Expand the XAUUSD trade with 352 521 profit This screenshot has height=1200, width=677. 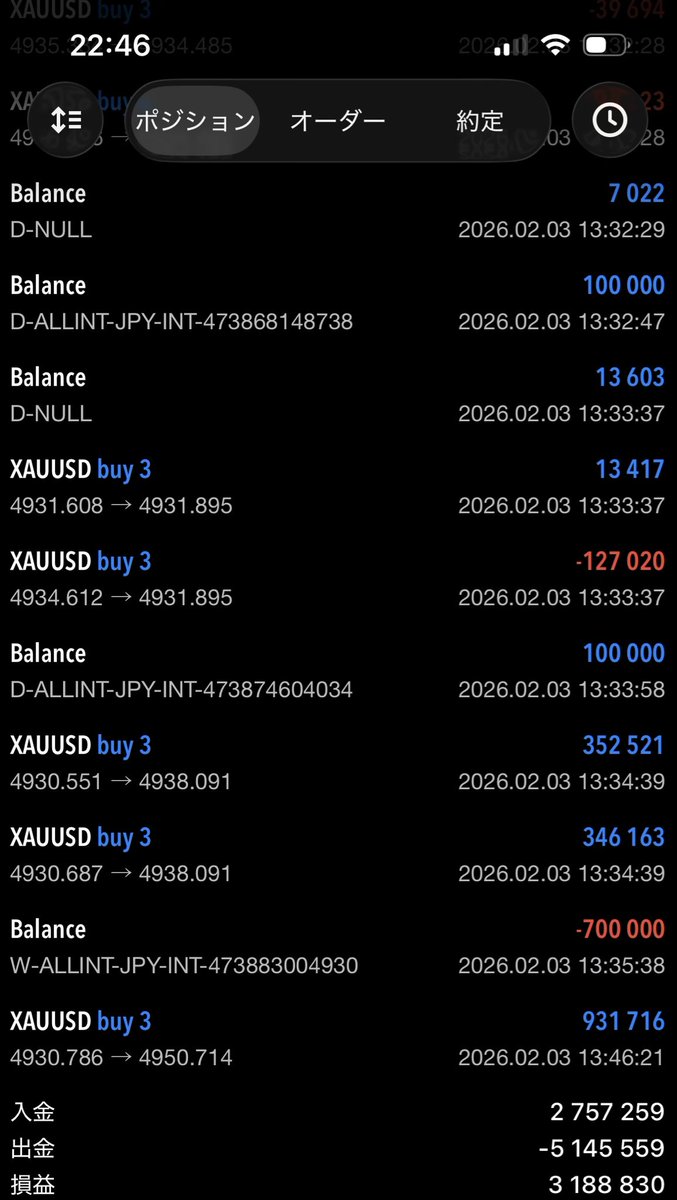(338, 762)
